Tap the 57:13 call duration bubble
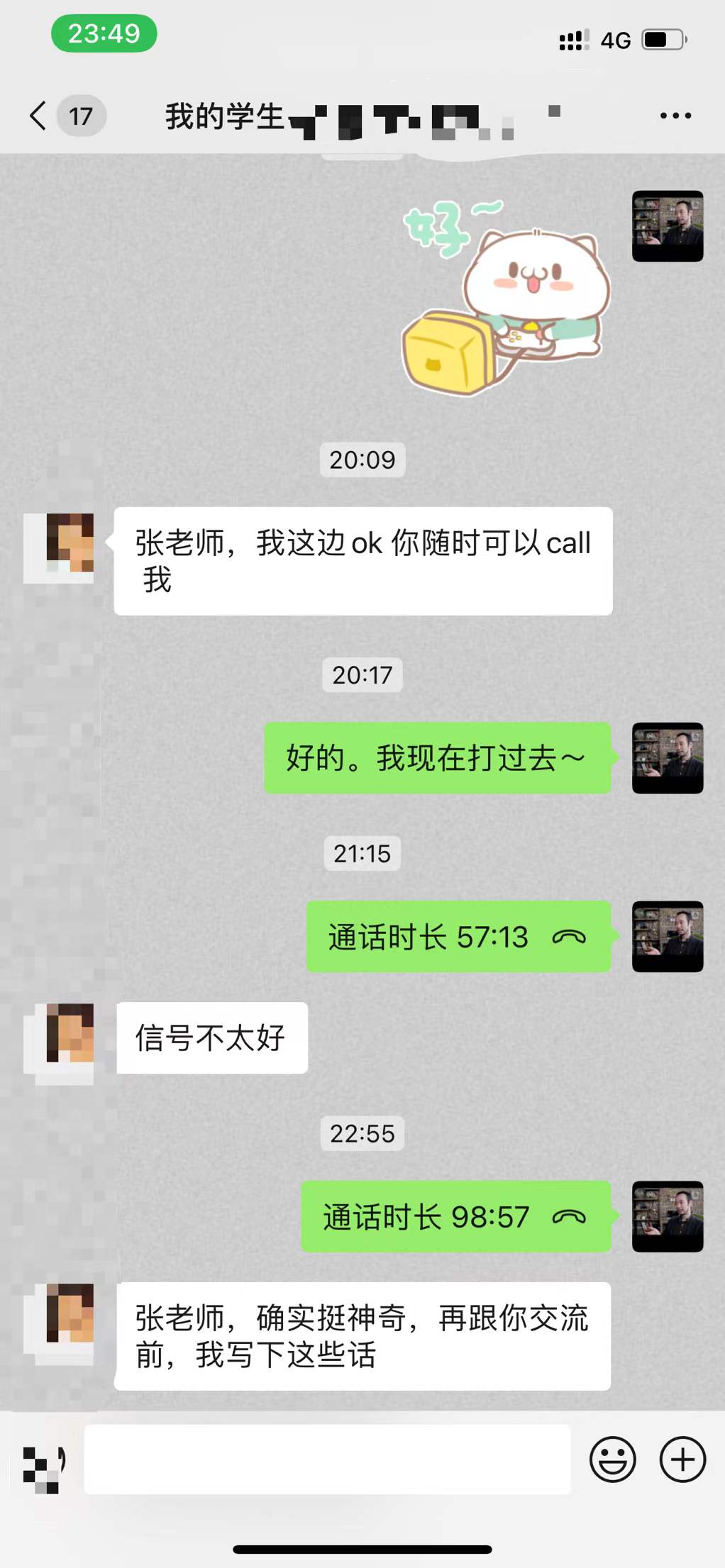 [x=458, y=937]
